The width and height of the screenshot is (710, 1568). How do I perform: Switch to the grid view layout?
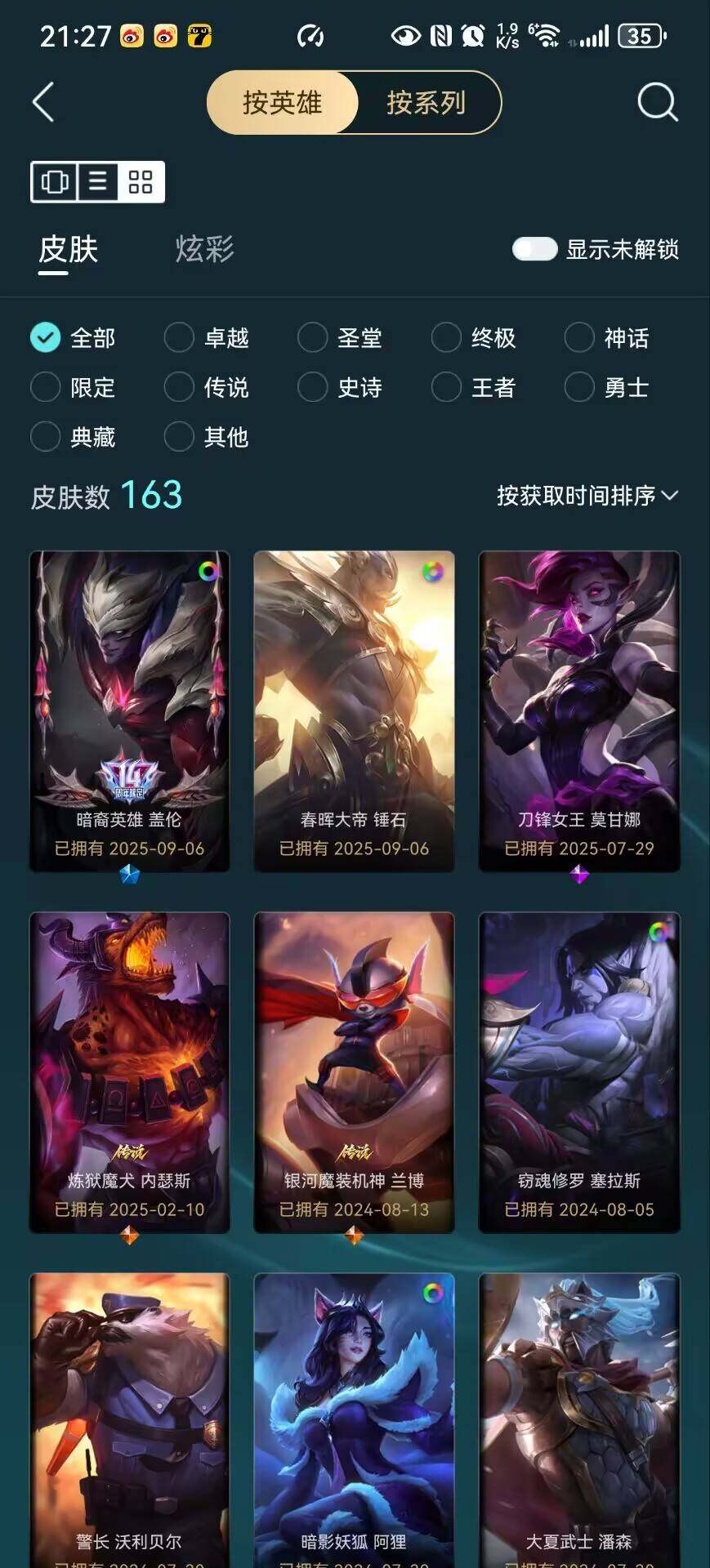pyautogui.click(x=141, y=181)
